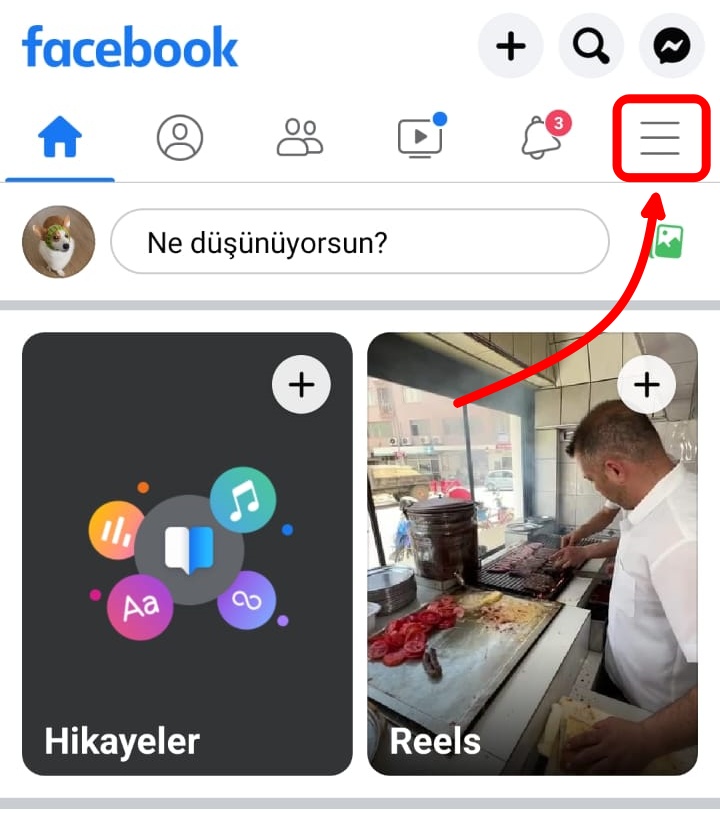
Task: Switch to the Video tab
Action: click(x=420, y=138)
